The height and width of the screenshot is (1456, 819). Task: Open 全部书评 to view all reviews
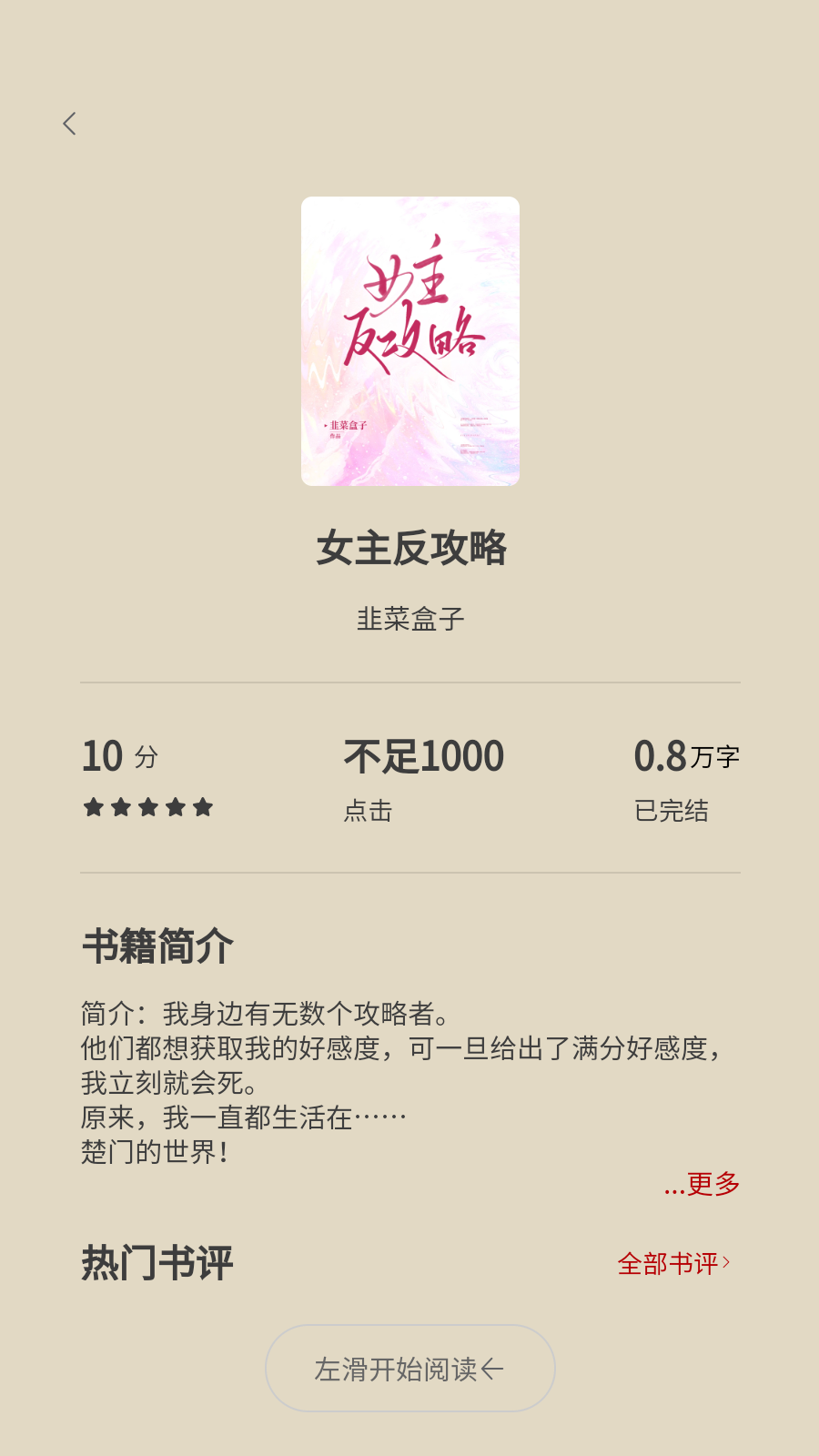[669, 1261]
